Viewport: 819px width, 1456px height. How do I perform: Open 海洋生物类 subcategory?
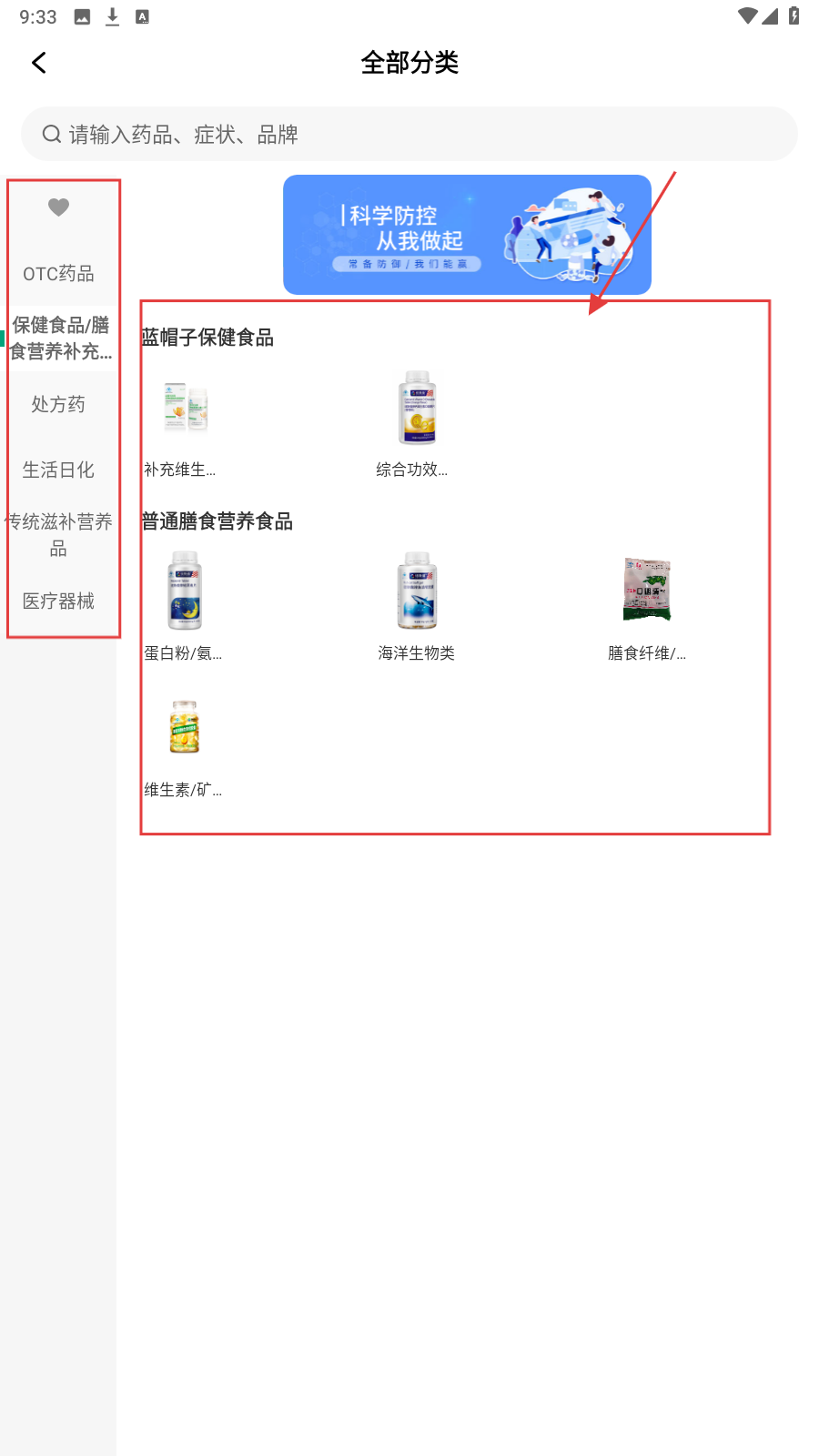(x=416, y=605)
